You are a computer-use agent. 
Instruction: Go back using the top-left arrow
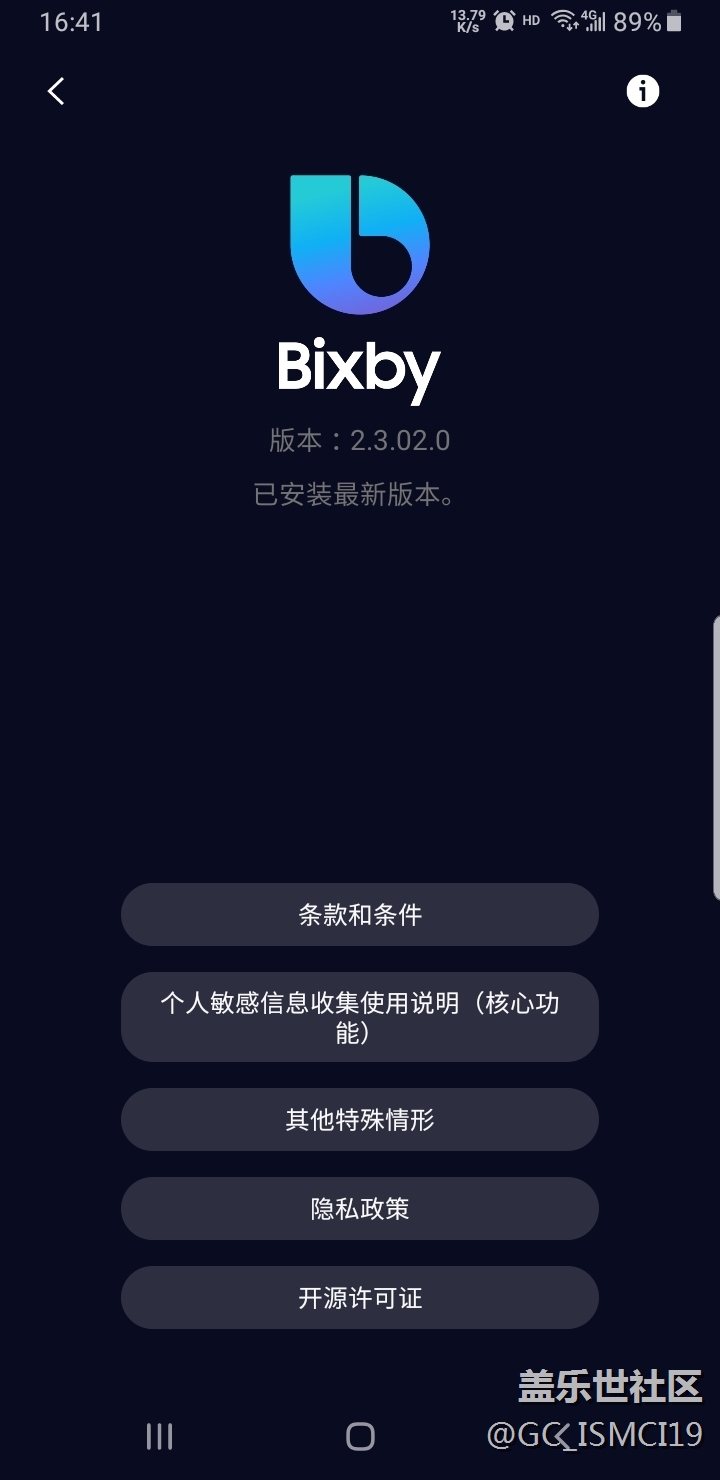56,91
